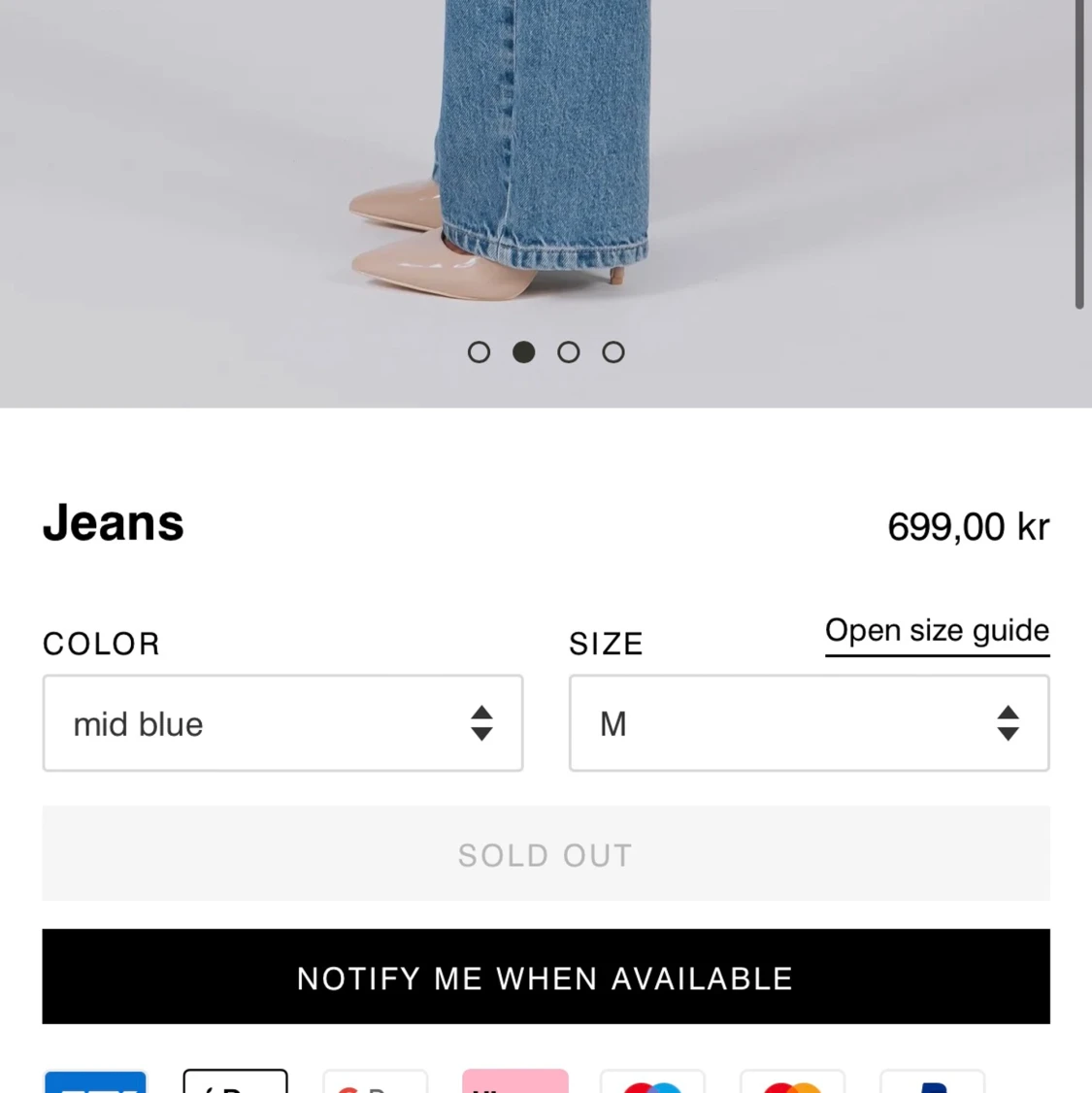Click NOTIFY ME WHEN AVAILABLE
Screen dimensions: 1092x1093
pyautogui.click(x=546, y=977)
